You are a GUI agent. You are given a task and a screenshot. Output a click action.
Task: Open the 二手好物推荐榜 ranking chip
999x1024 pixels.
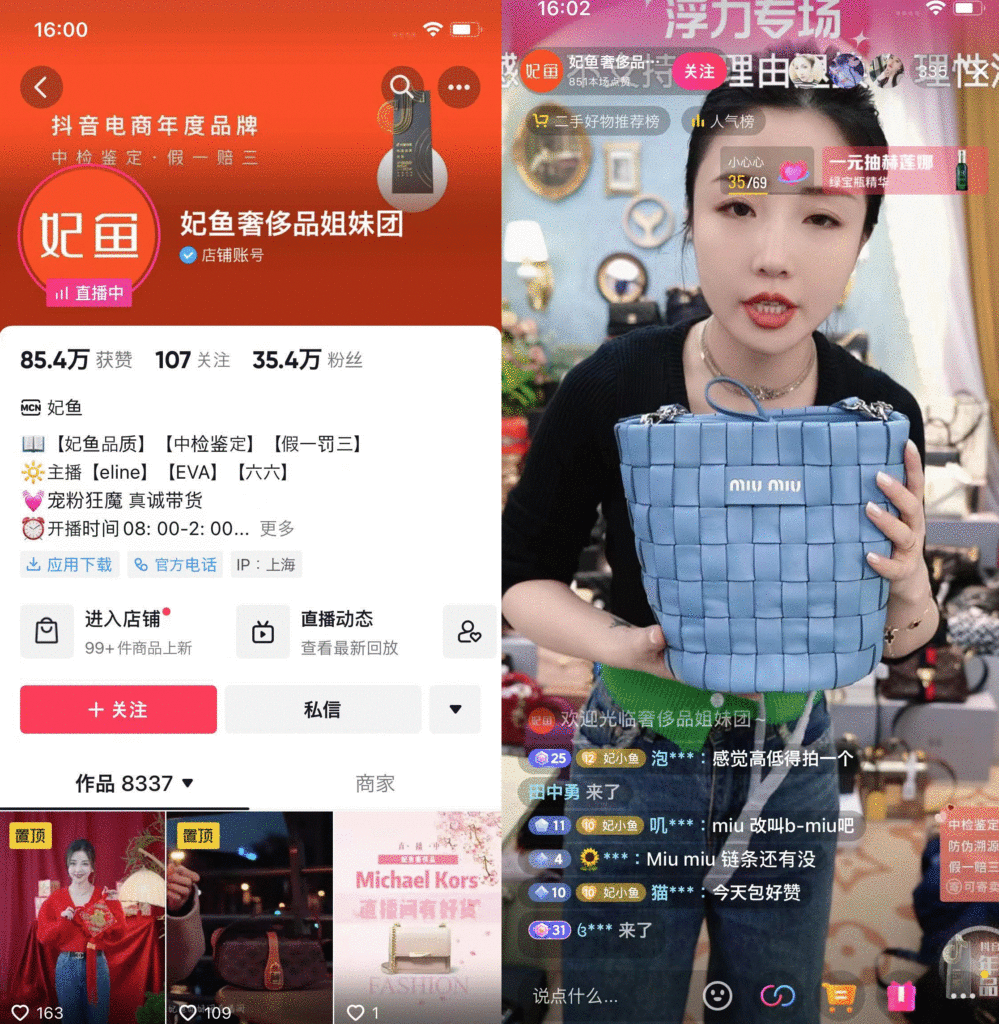[596, 122]
